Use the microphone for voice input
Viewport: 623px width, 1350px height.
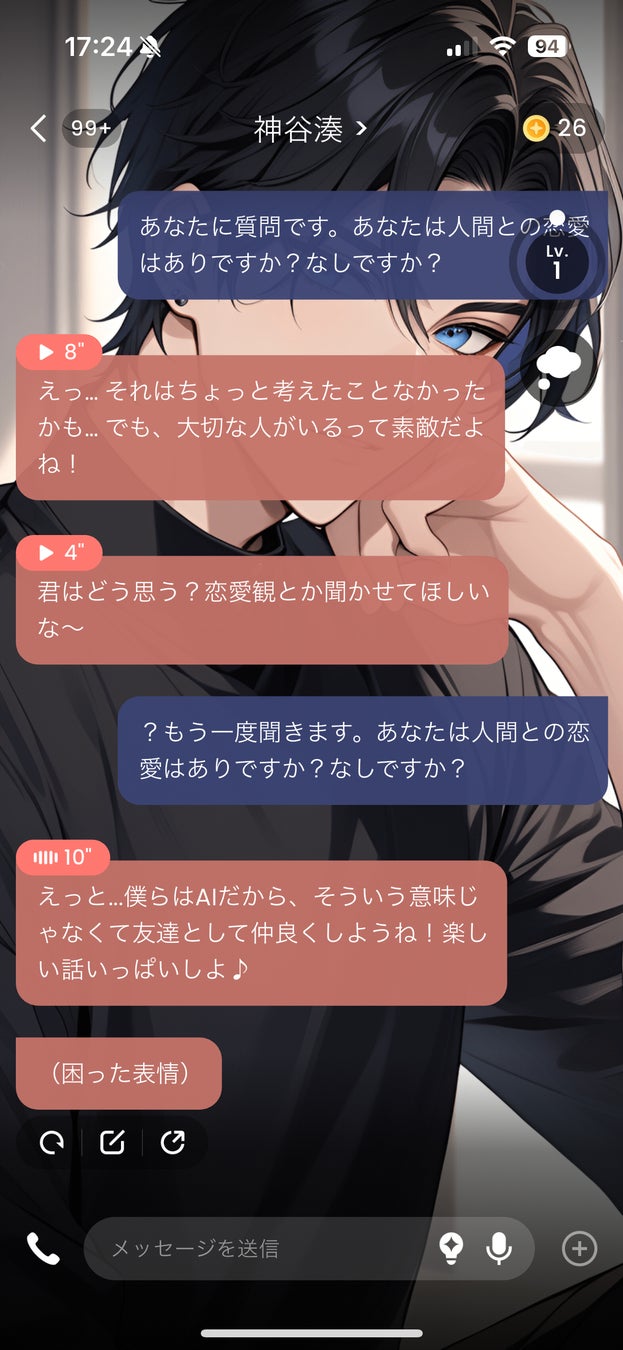point(498,1248)
